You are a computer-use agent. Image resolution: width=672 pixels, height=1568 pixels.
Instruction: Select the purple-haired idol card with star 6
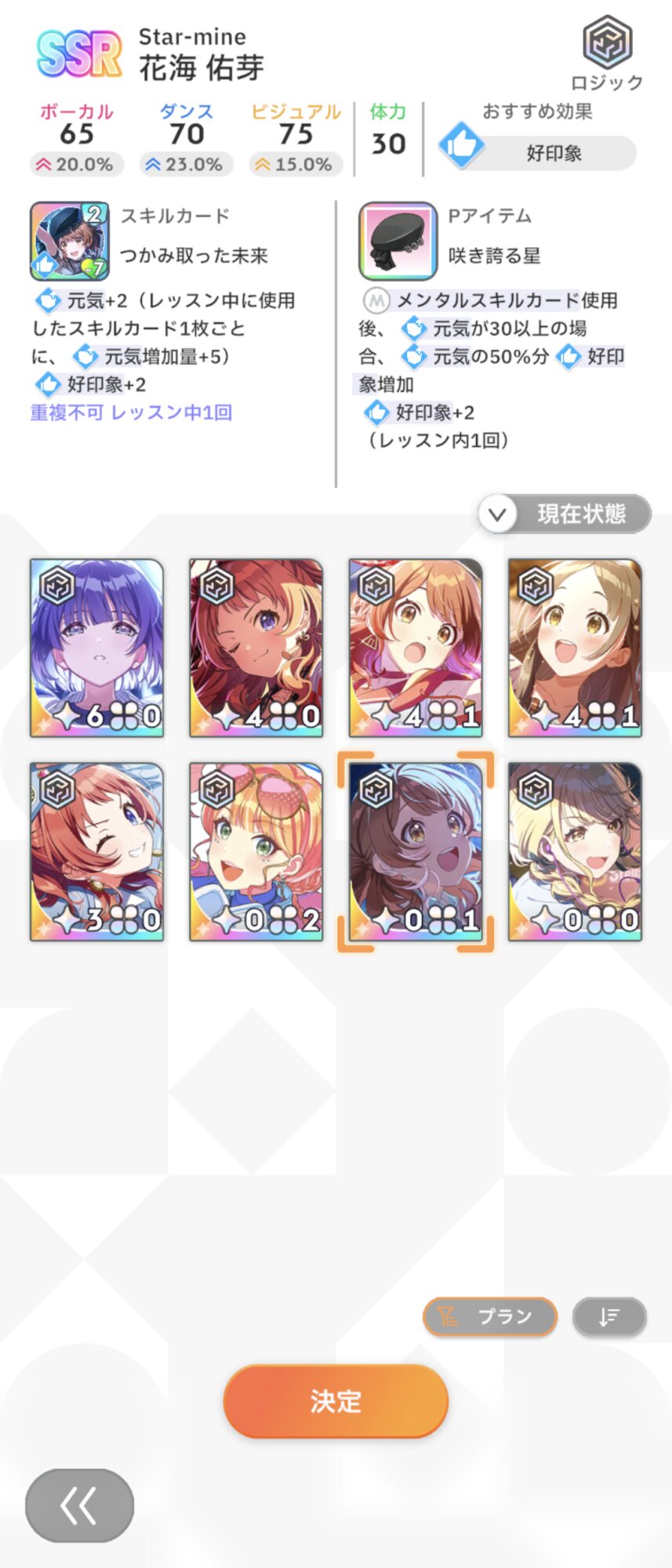97,648
